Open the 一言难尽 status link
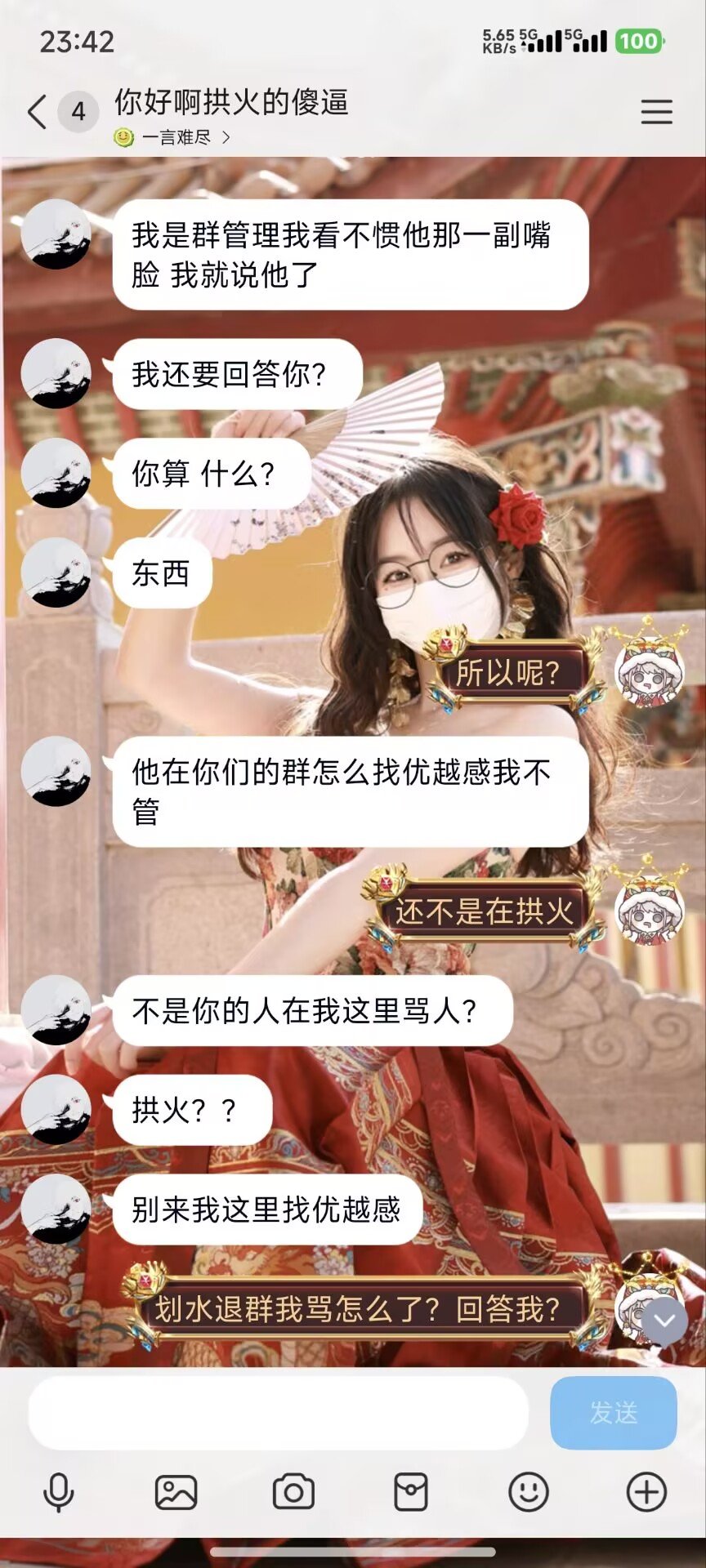Image resolution: width=706 pixels, height=1568 pixels. pyautogui.click(x=176, y=138)
